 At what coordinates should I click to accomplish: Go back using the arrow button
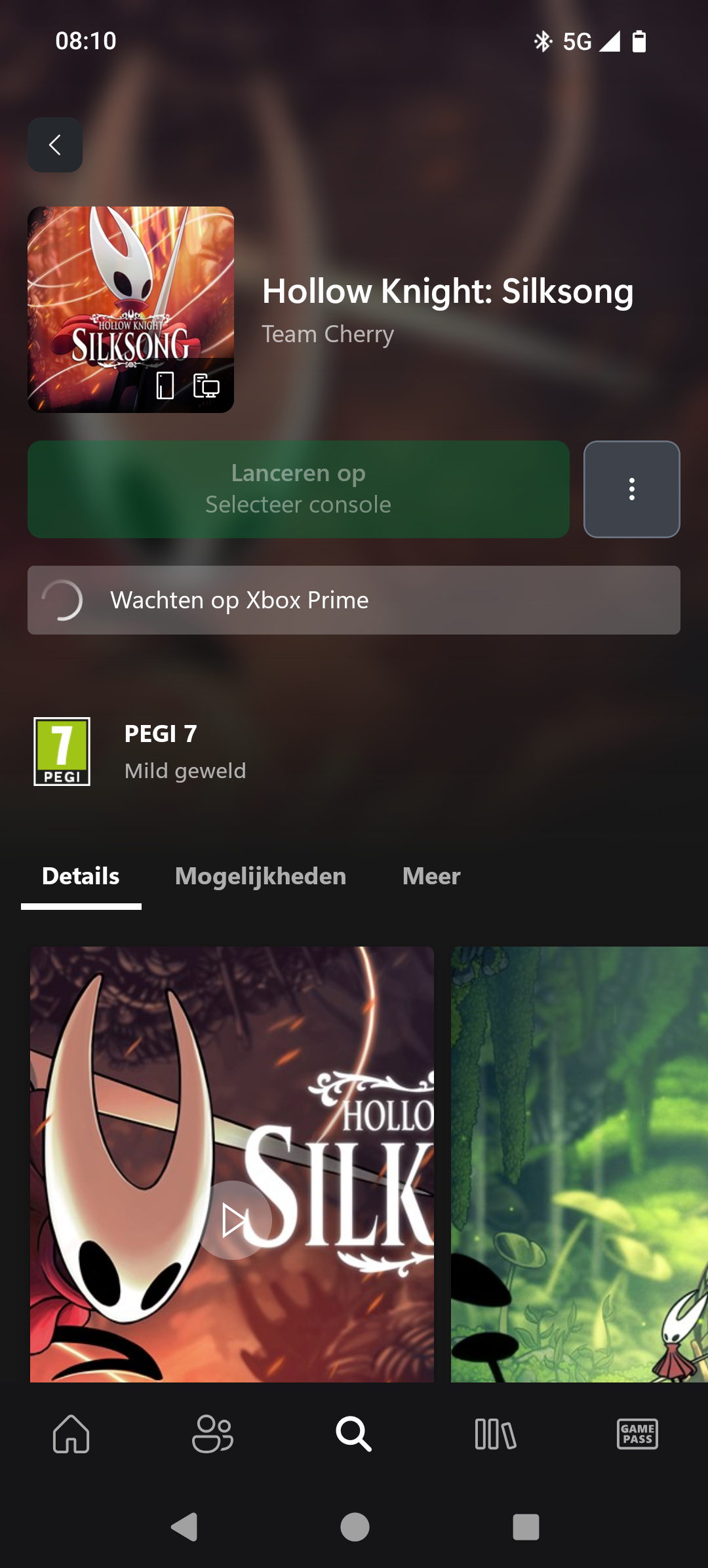(x=55, y=145)
